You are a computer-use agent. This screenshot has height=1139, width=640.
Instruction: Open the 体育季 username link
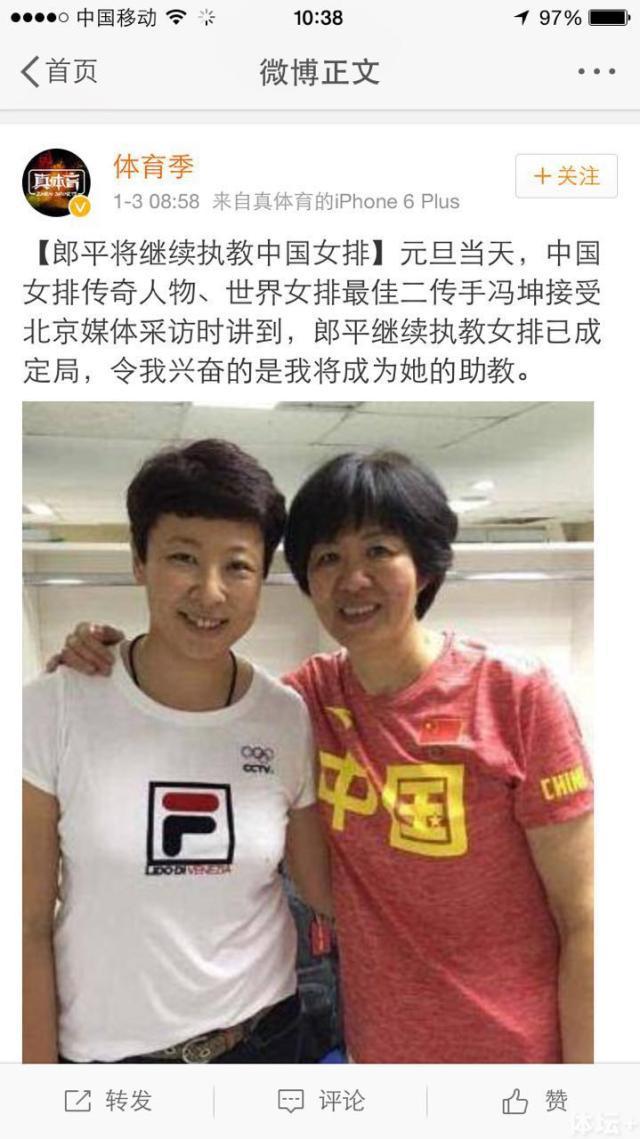click(x=153, y=166)
